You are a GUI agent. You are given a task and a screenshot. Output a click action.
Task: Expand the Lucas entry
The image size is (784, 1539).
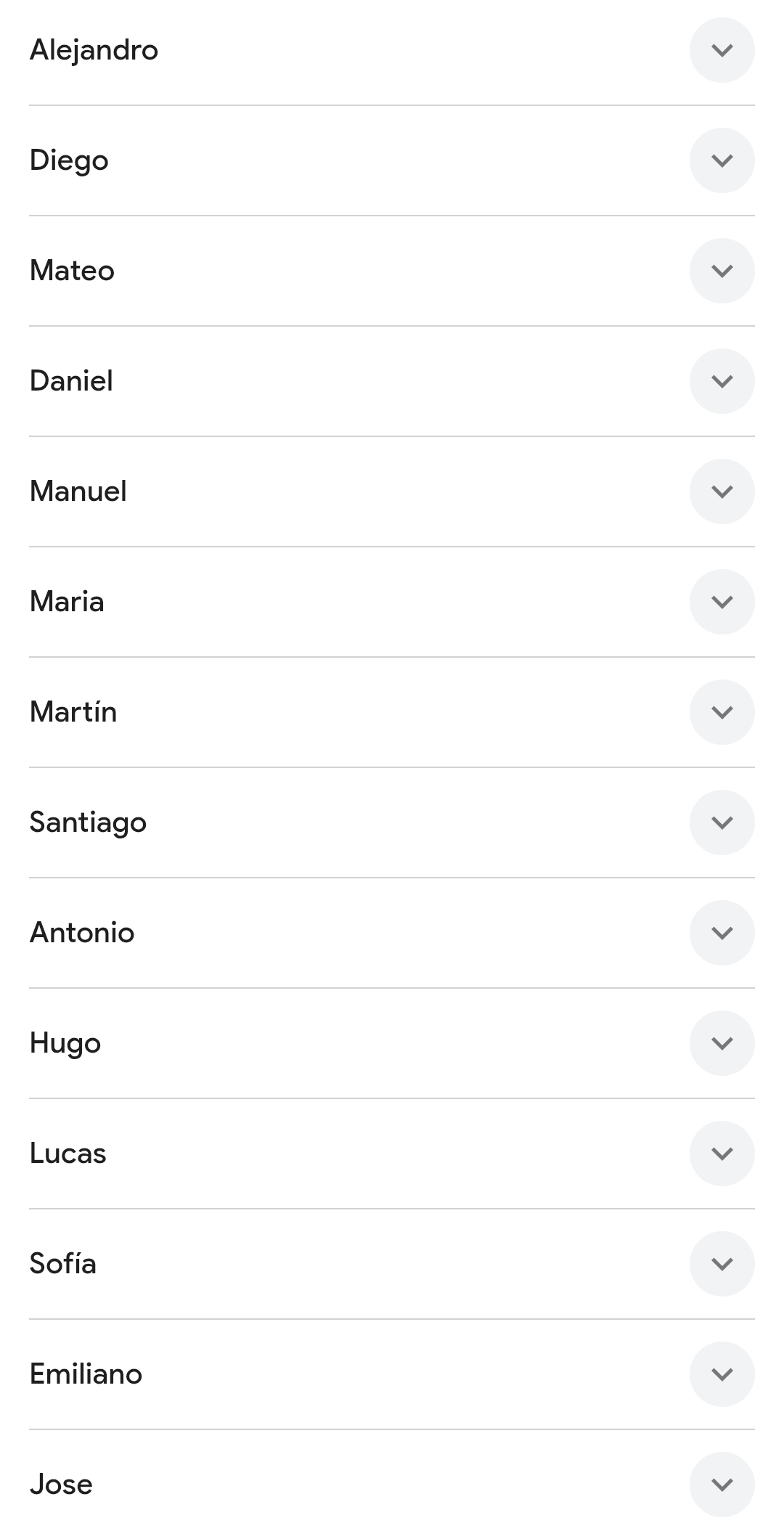pos(722,1154)
